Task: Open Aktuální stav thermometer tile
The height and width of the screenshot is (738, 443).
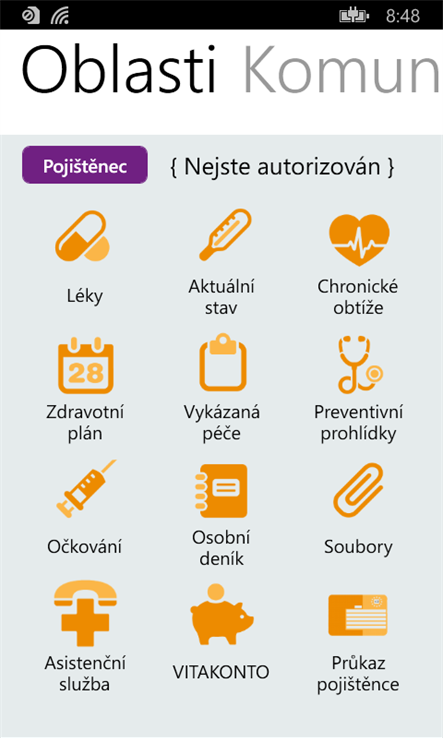Action: tap(221, 262)
